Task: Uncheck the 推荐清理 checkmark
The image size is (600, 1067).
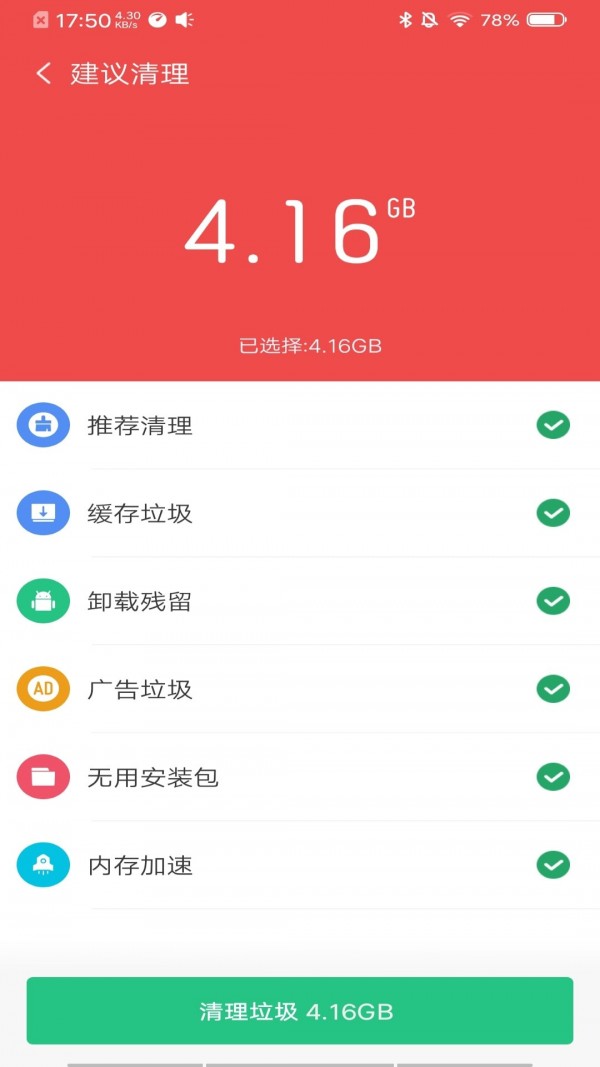Action: pos(553,426)
